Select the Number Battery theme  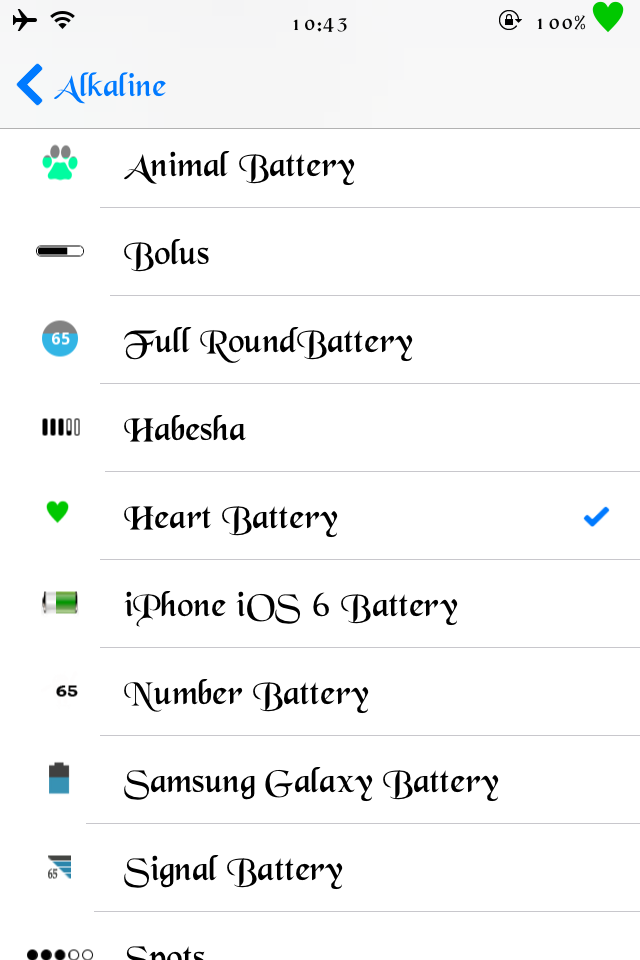coord(320,692)
